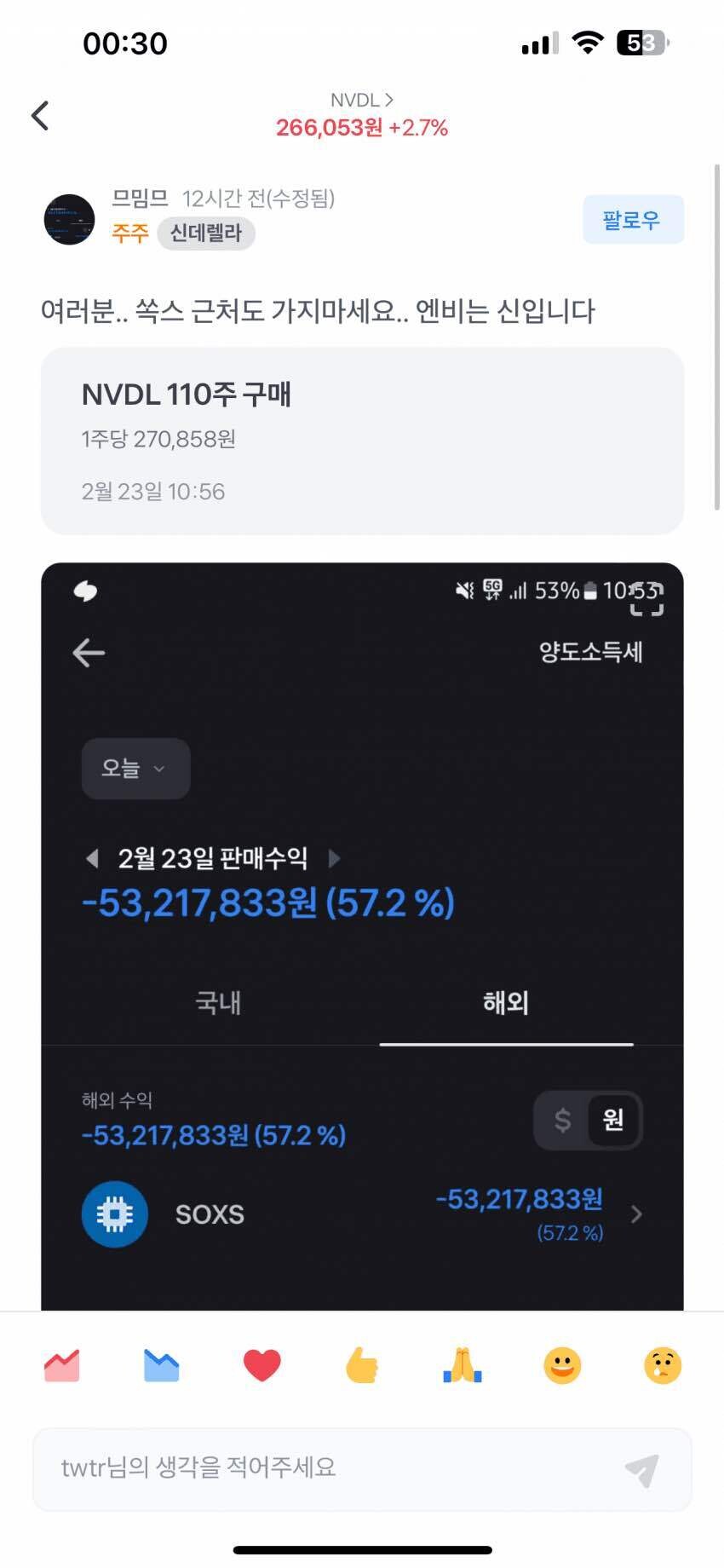
Task: React with the heart icon
Action: tap(261, 1365)
